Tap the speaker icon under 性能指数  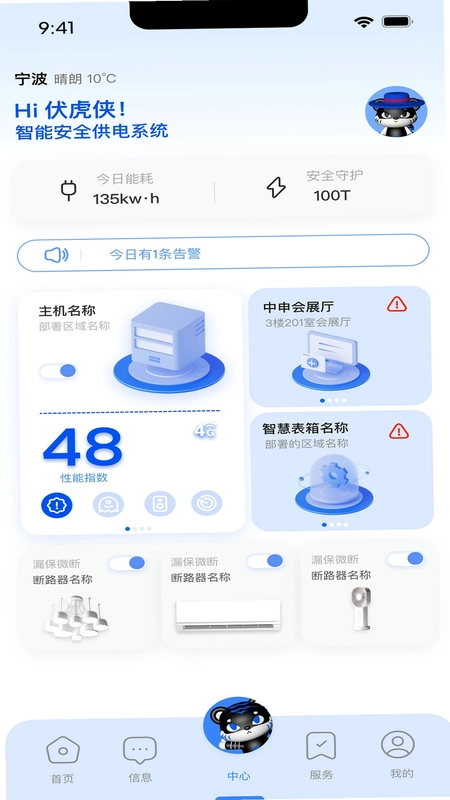point(160,504)
